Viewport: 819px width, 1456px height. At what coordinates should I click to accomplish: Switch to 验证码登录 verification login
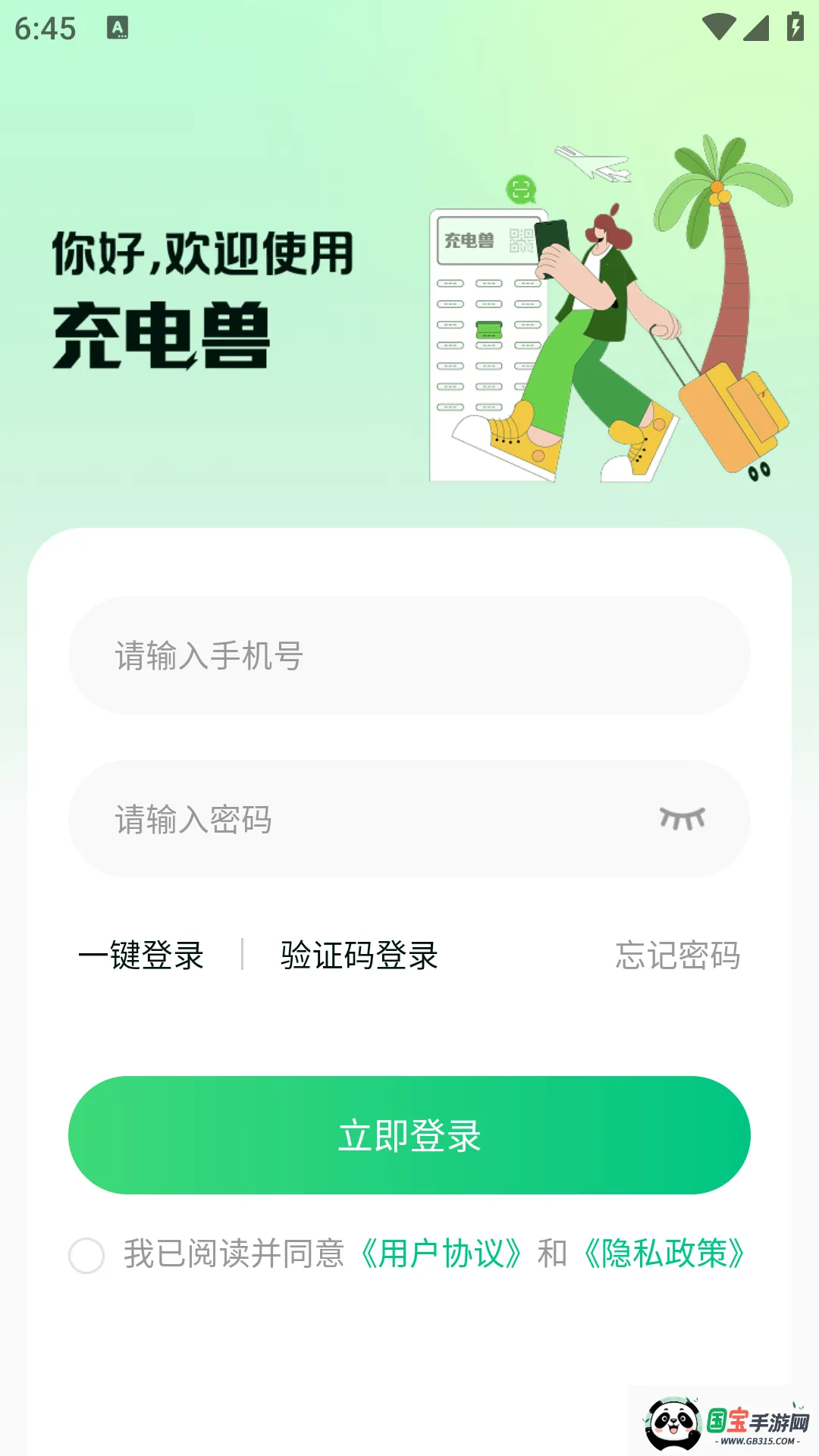(359, 956)
